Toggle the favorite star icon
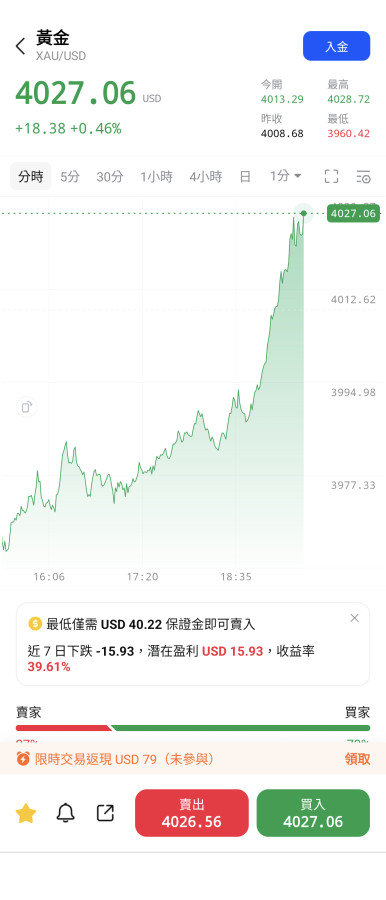The width and height of the screenshot is (386, 900). (26, 813)
